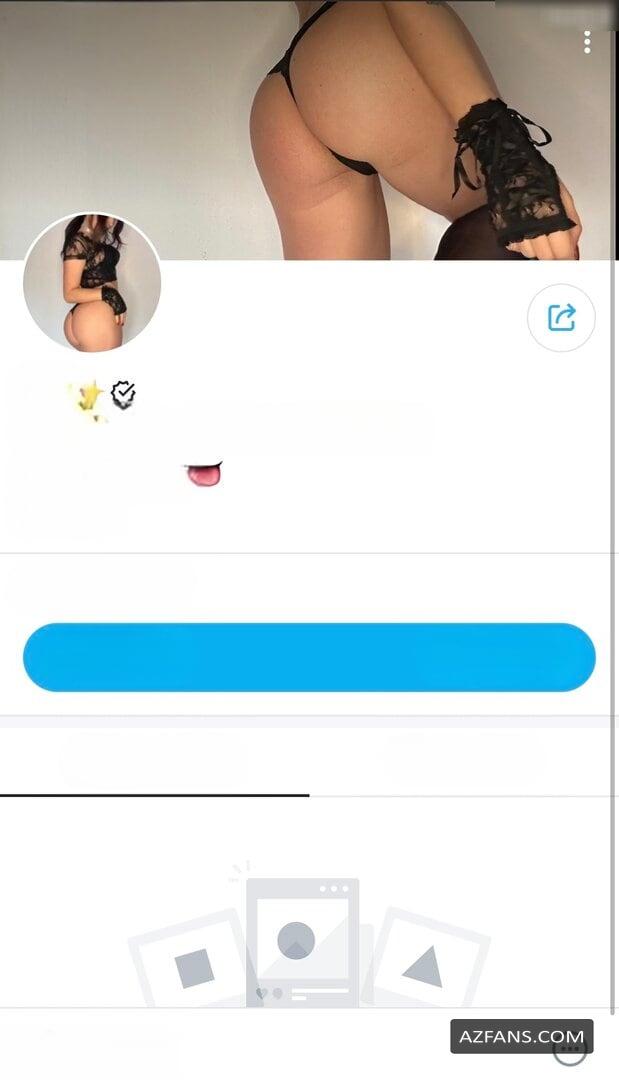
Task: Open the three-dot overflow menu
Action: [x=587, y=42]
